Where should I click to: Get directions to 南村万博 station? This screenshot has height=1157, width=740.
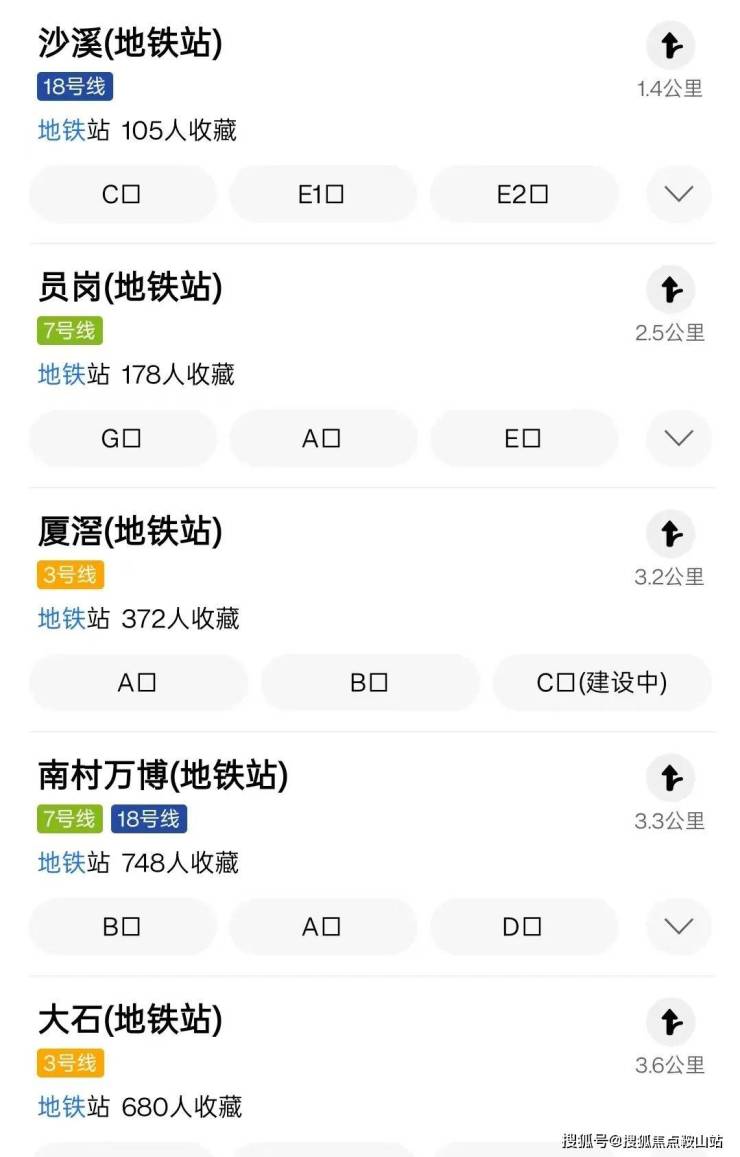670,778
